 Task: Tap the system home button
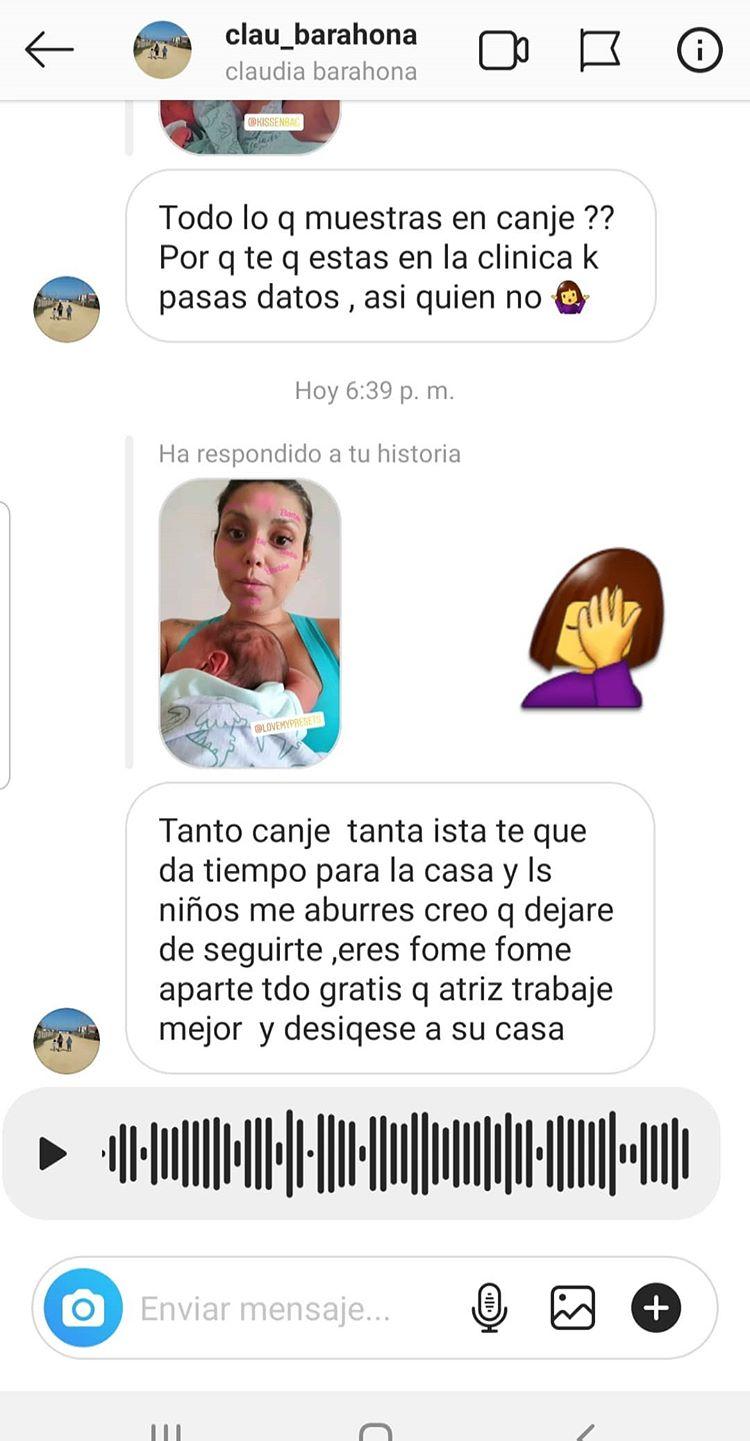click(x=375, y=1432)
